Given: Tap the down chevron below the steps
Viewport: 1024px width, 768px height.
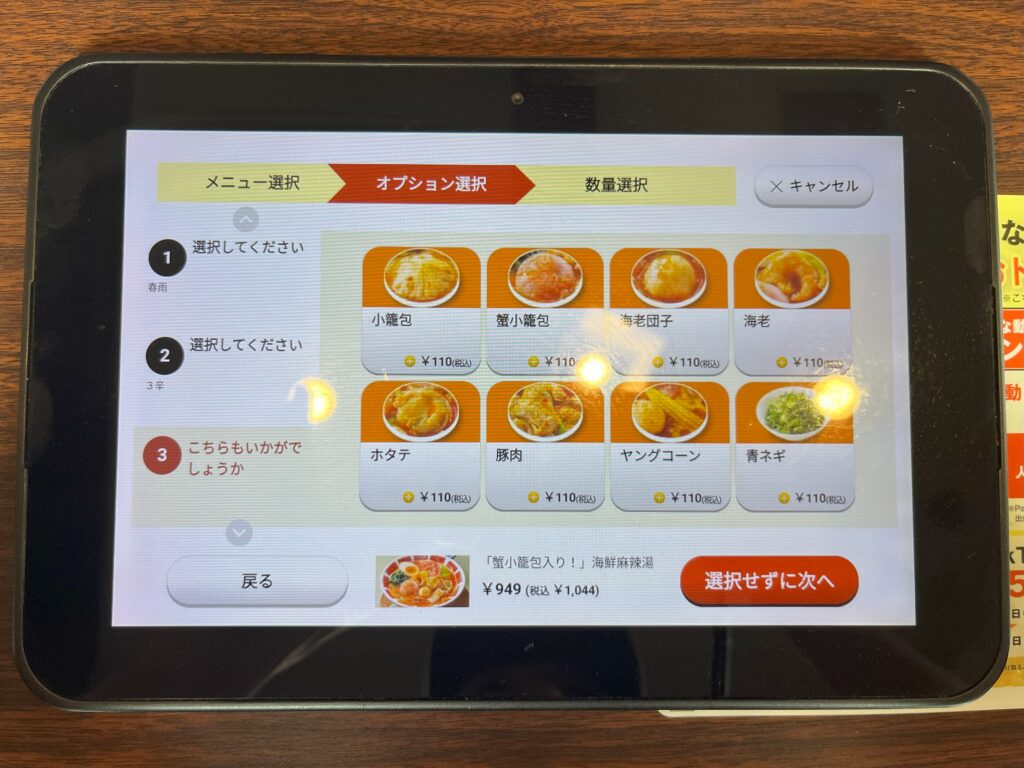Looking at the screenshot, I should [239, 532].
